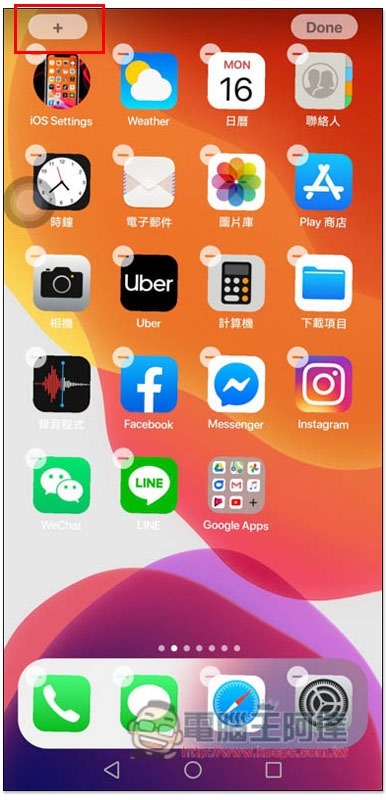Open Safari browser in the dock
The height and width of the screenshot is (800, 386).
236,704
